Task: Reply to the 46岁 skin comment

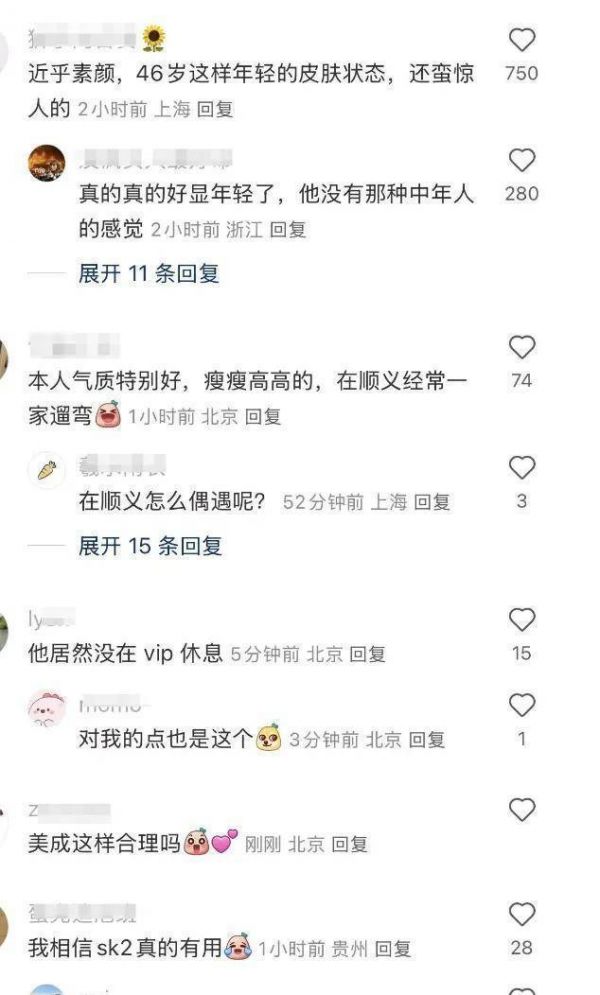Action: (x=214, y=109)
